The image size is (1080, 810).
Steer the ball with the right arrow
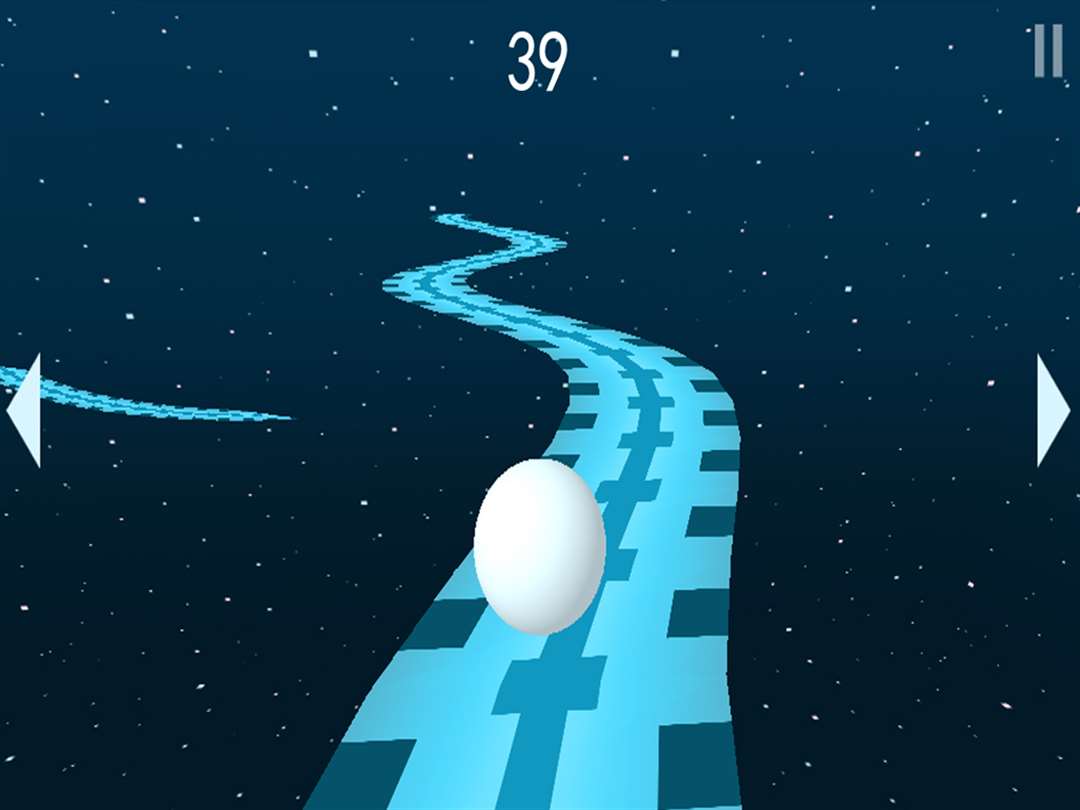[1053, 410]
